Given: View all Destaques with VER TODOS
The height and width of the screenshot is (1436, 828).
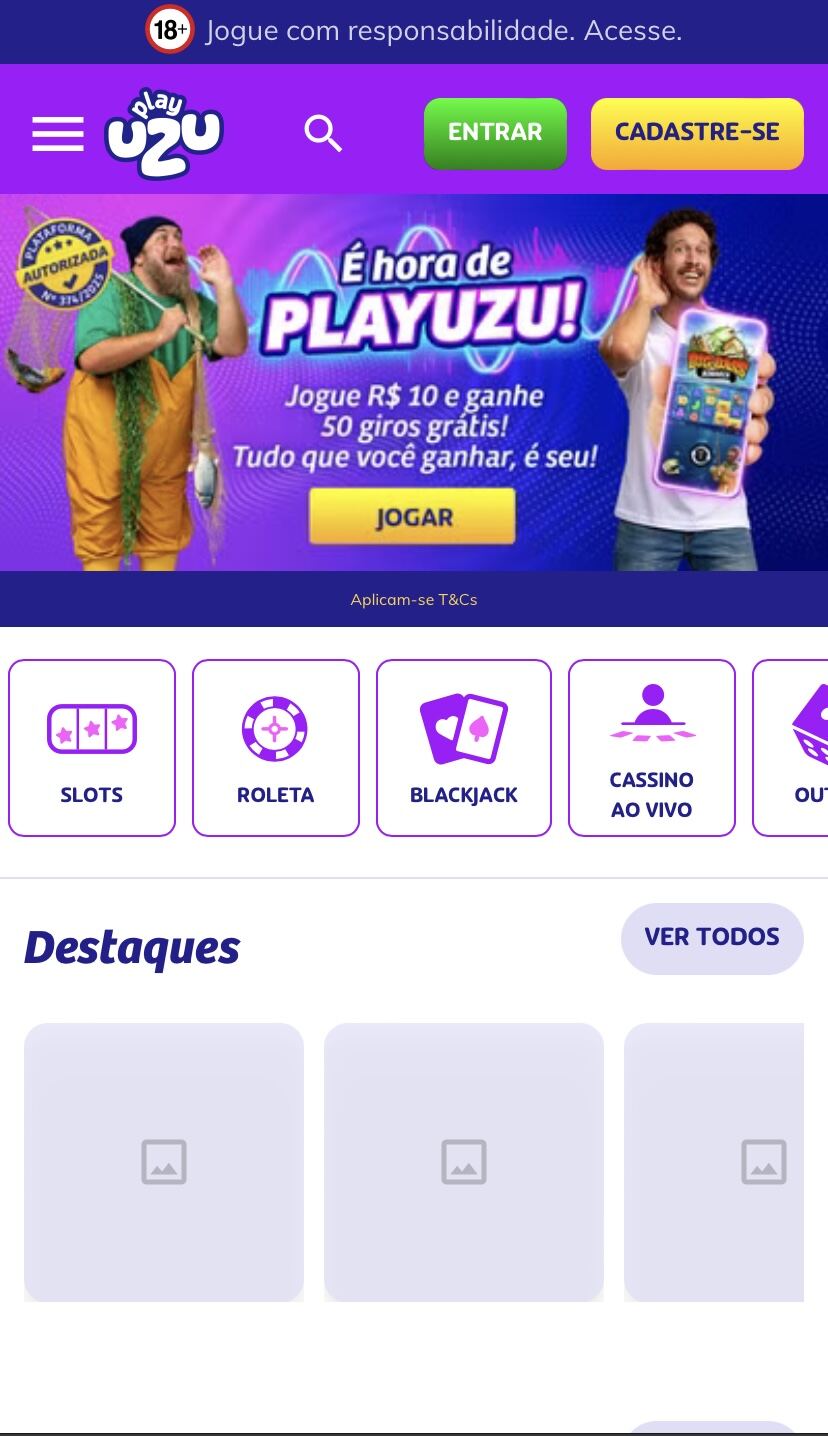Looking at the screenshot, I should [712, 938].
